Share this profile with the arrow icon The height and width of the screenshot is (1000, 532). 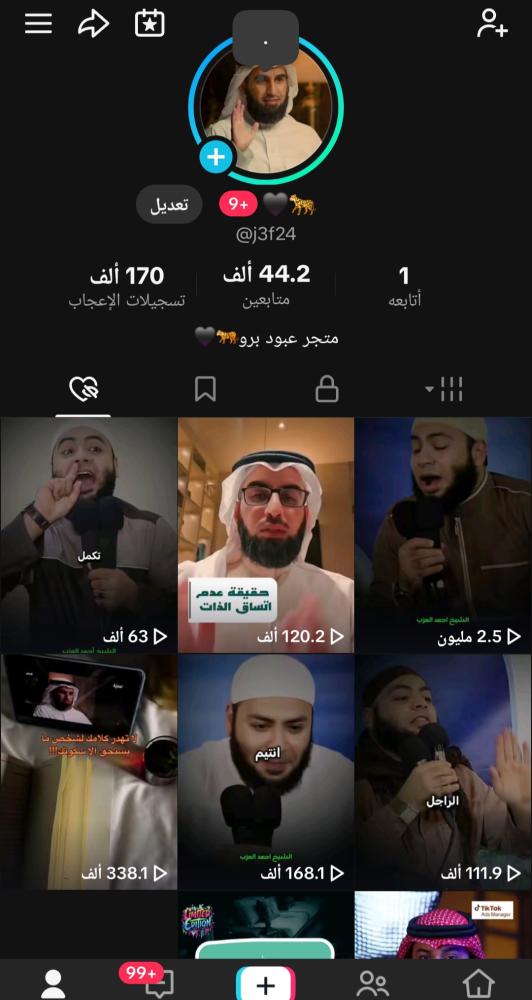93,24
